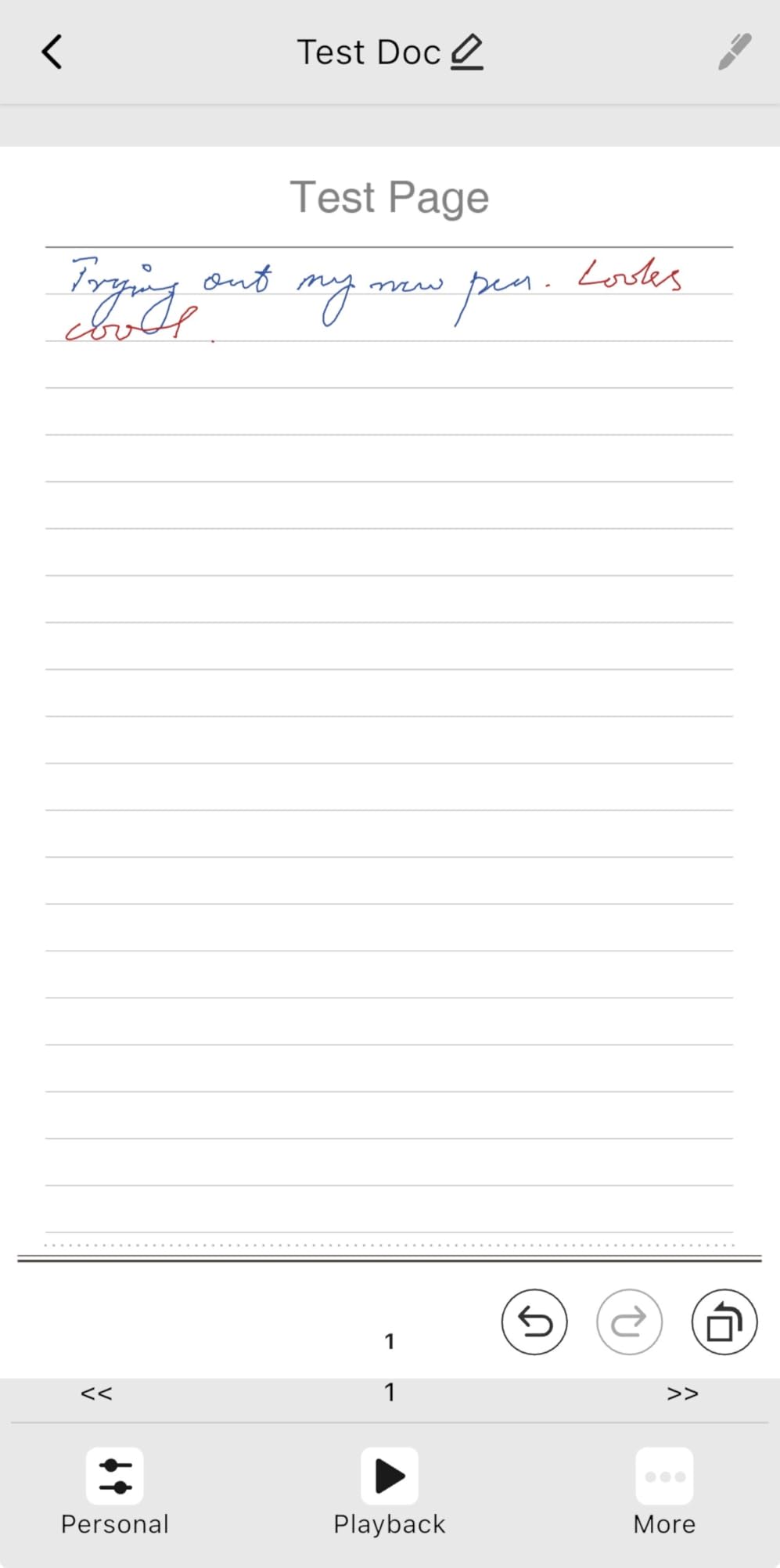This screenshot has height=1568, width=780.
Task: Open the More options menu
Action: 664,1492
